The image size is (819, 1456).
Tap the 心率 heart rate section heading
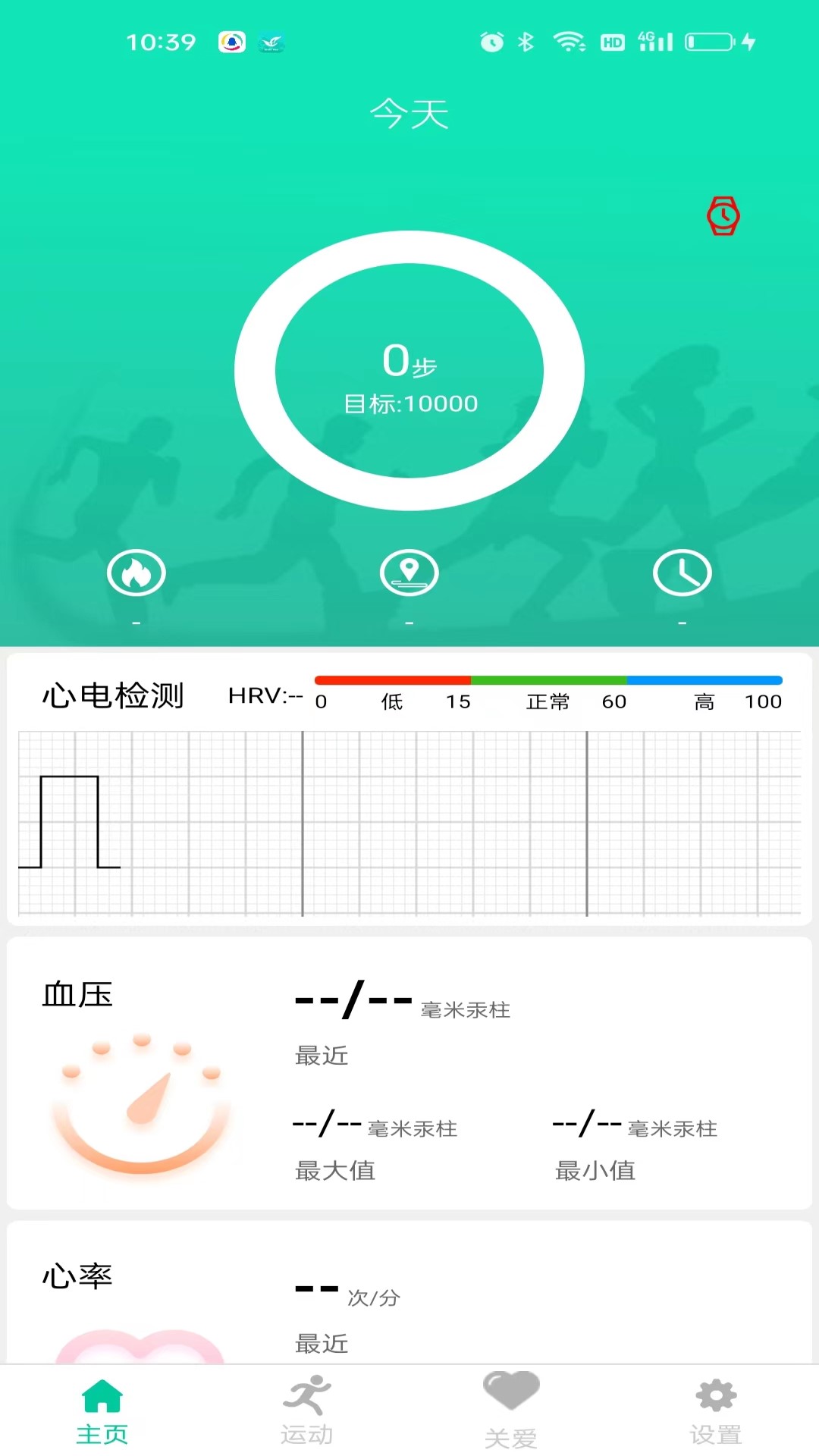tap(78, 1276)
